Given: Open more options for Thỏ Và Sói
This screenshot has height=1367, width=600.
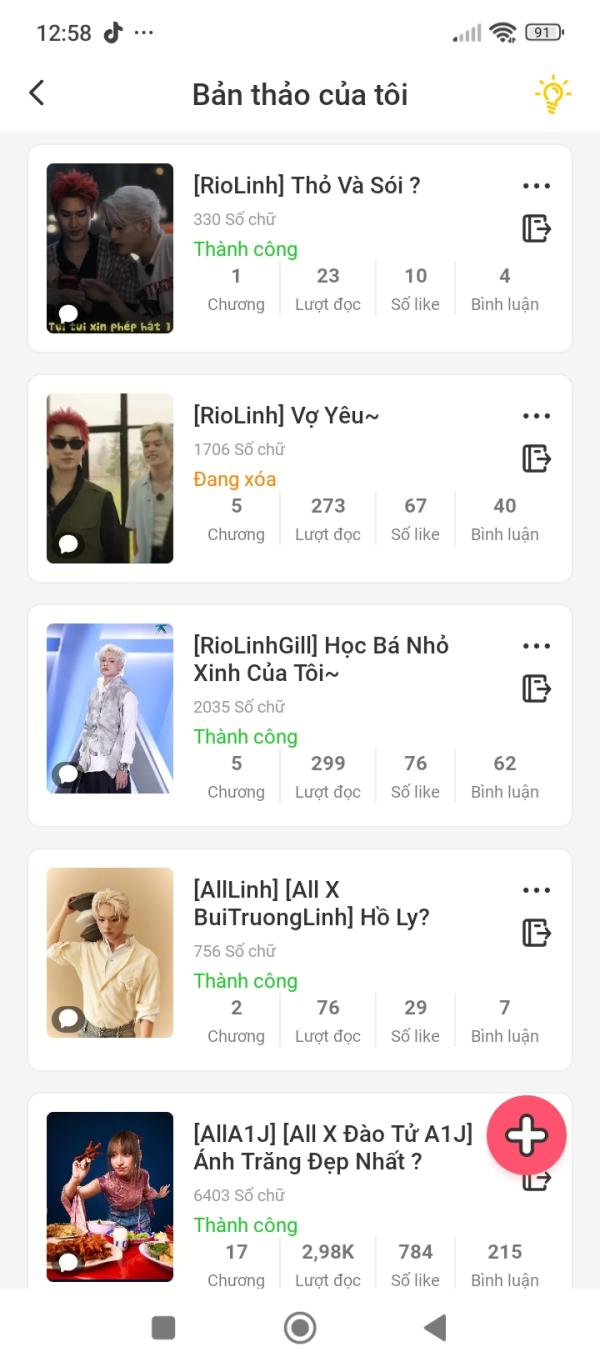Looking at the screenshot, I should coord(536,186).
